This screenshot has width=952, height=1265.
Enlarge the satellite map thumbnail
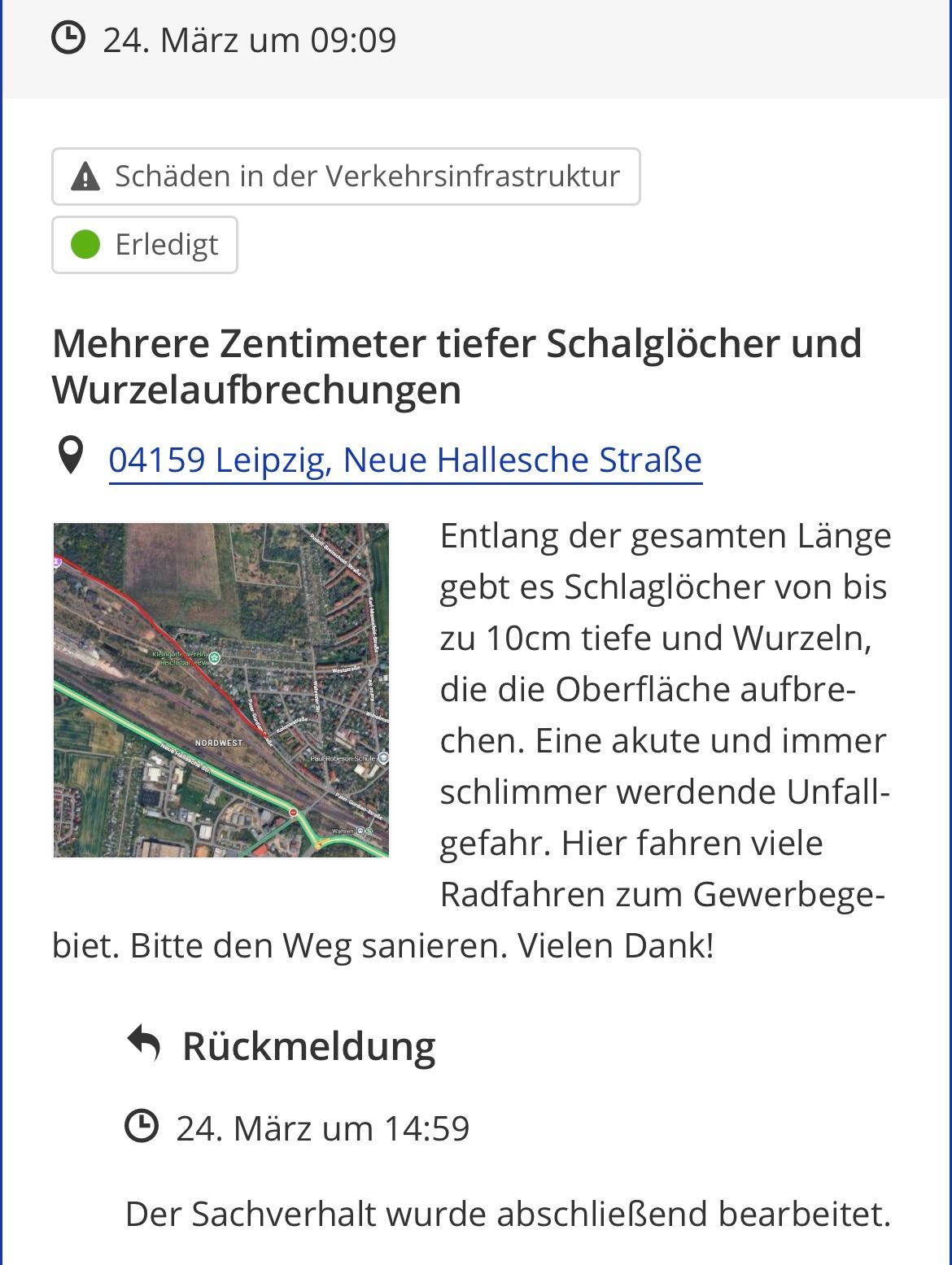pyautogui.click(x=221, y=690)
